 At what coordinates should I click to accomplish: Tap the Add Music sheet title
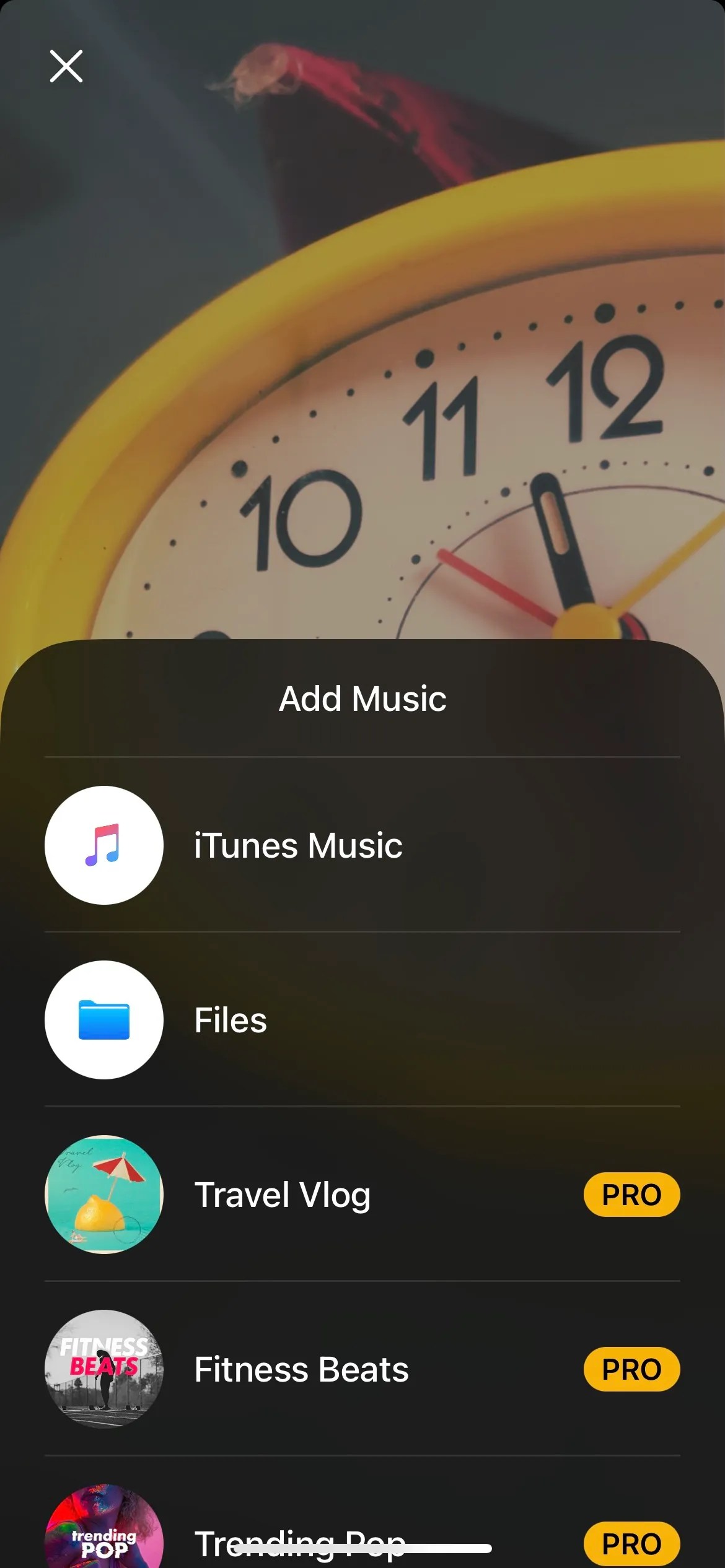(x=362, y=699)
